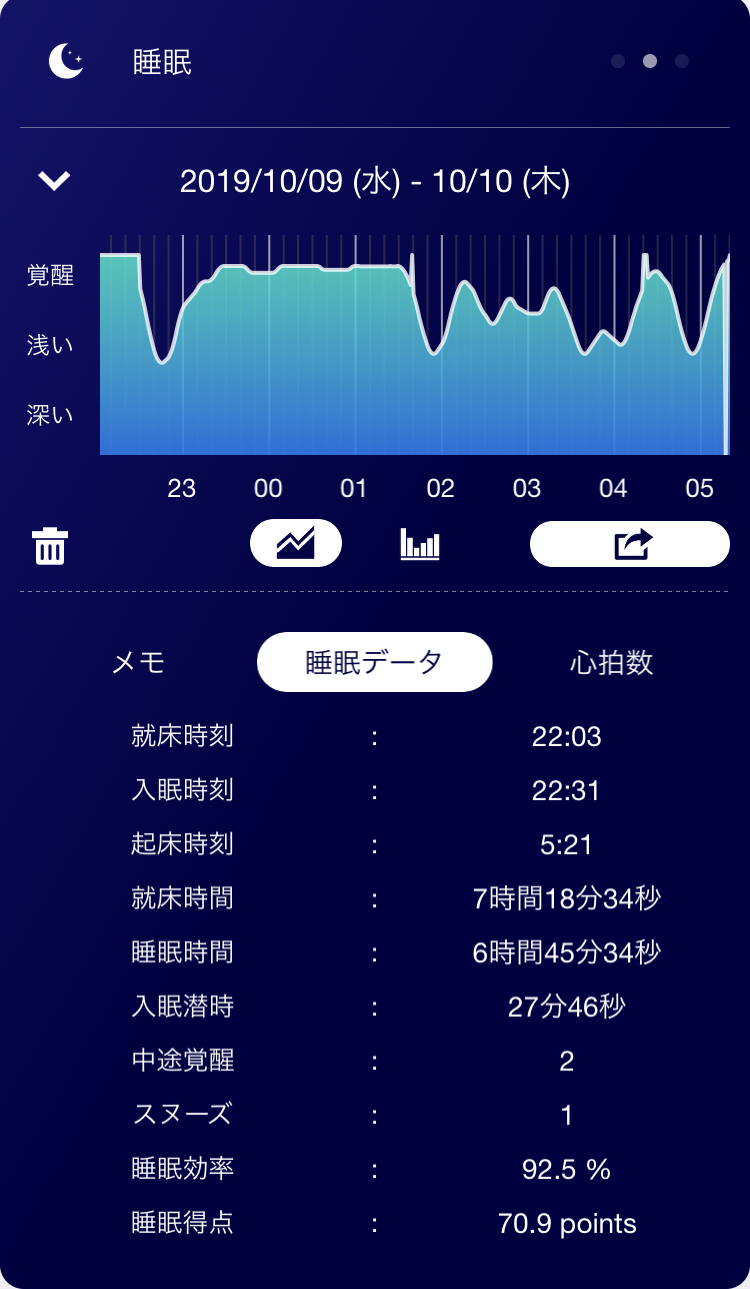Switch to the line graph view
The image size is (750, 1289).
(295, 544)
